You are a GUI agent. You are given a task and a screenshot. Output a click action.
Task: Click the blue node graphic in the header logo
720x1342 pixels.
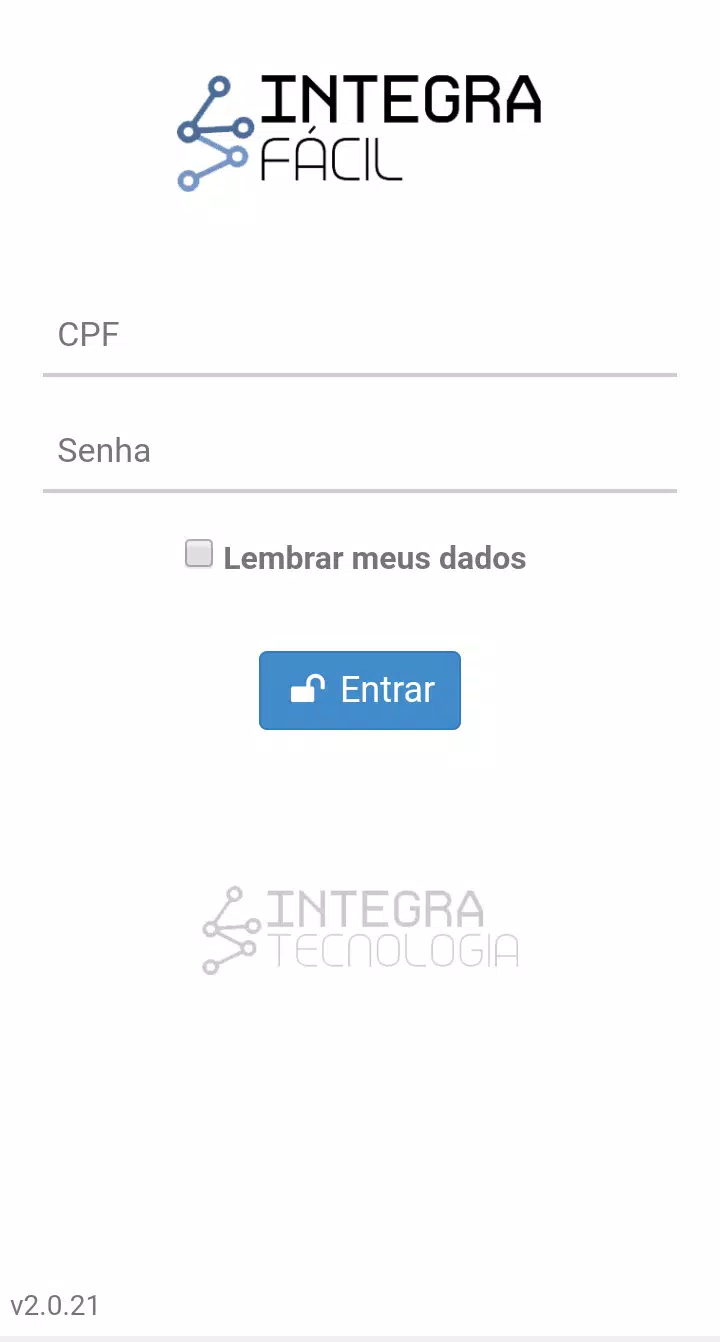pos(213,133)
